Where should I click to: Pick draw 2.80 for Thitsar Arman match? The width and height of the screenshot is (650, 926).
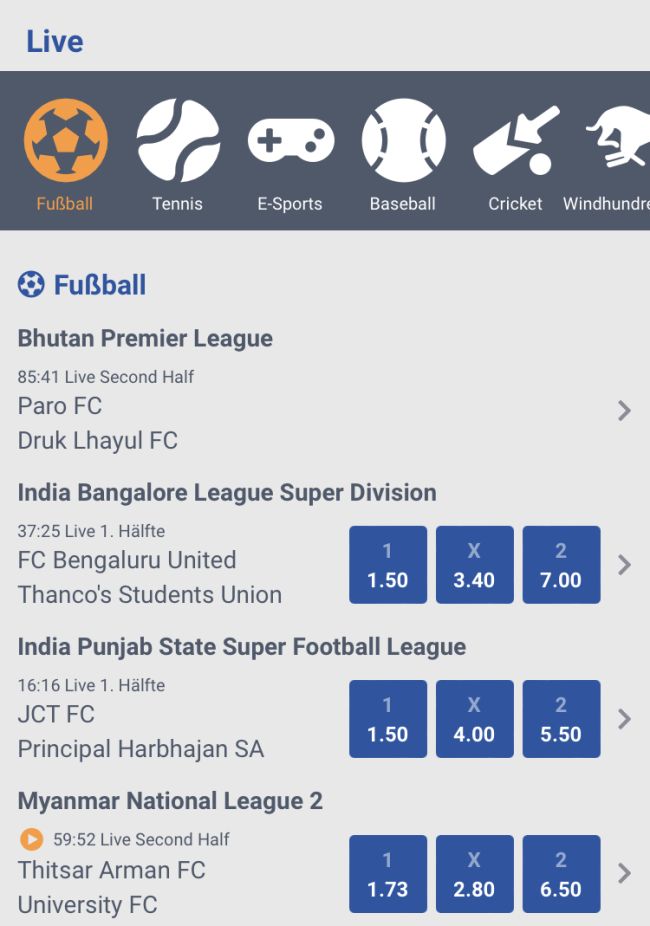tap(474, 874)
